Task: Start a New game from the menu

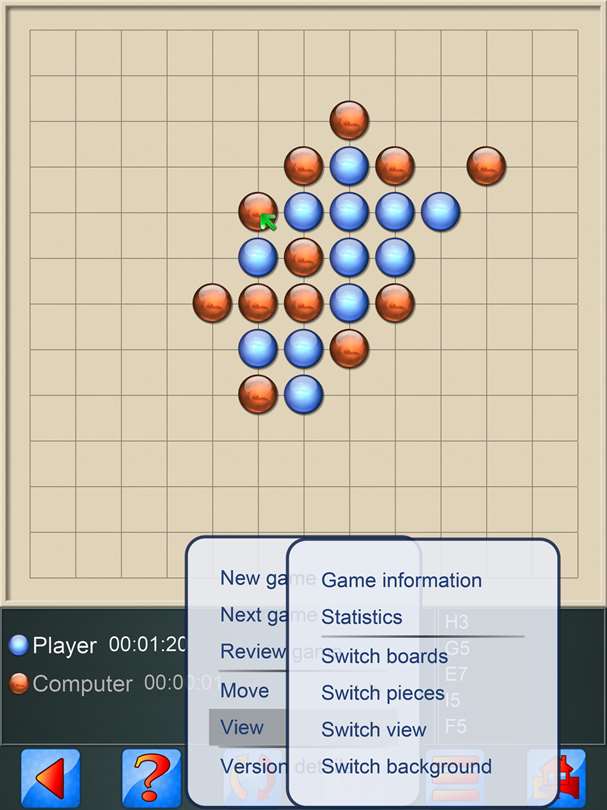Action: point(252,577)
